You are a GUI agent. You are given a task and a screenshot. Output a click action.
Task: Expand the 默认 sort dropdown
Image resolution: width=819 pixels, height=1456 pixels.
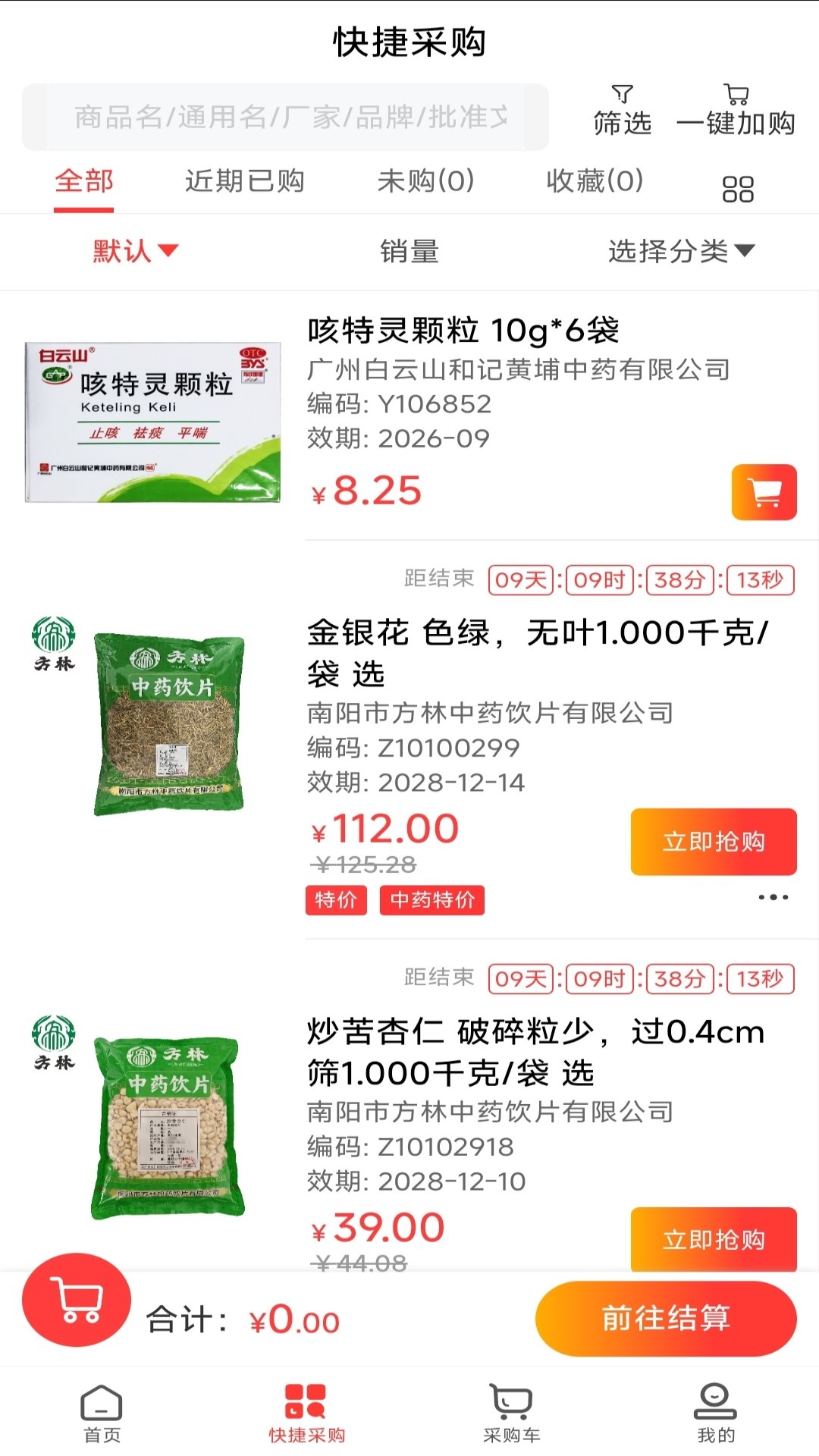tap(133, 252)
